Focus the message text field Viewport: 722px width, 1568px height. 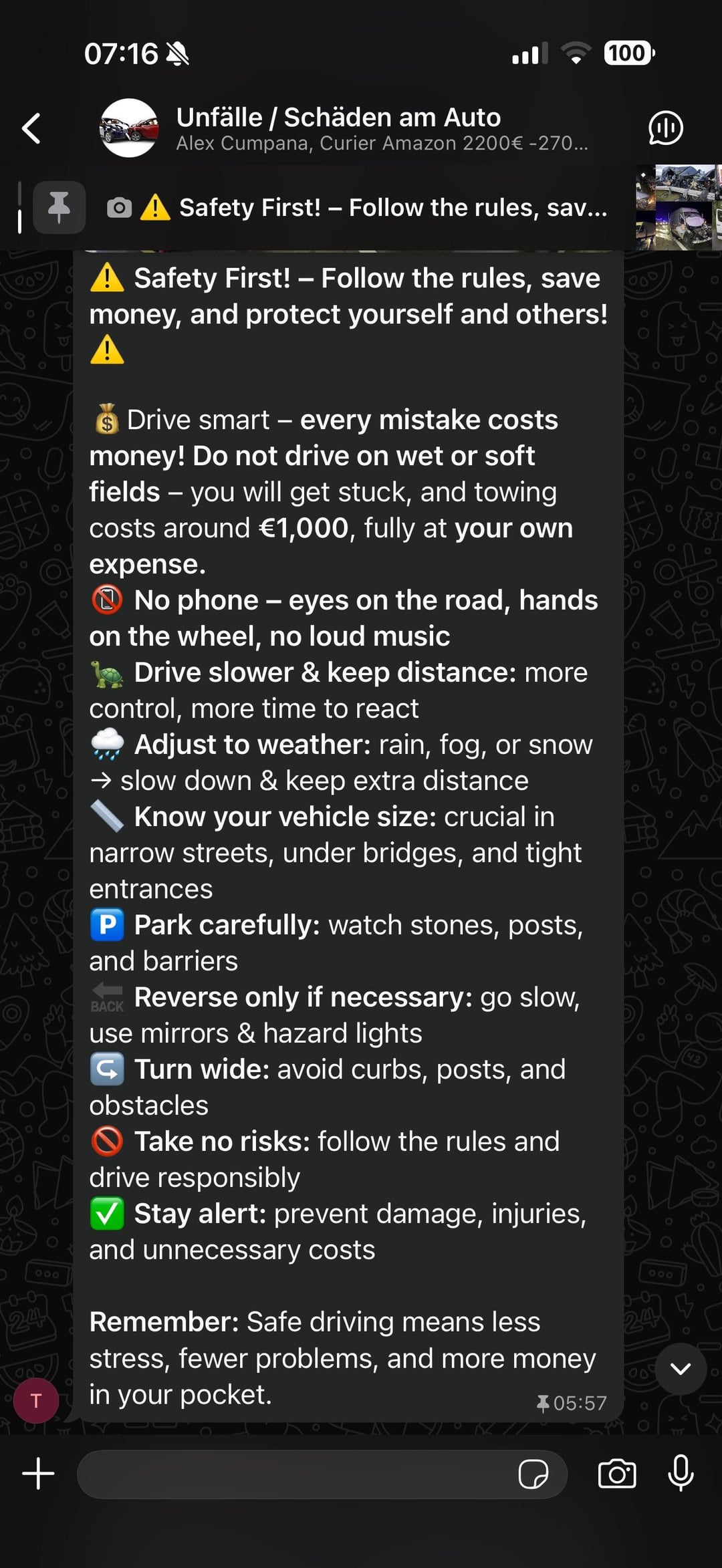pos(294,1474)
